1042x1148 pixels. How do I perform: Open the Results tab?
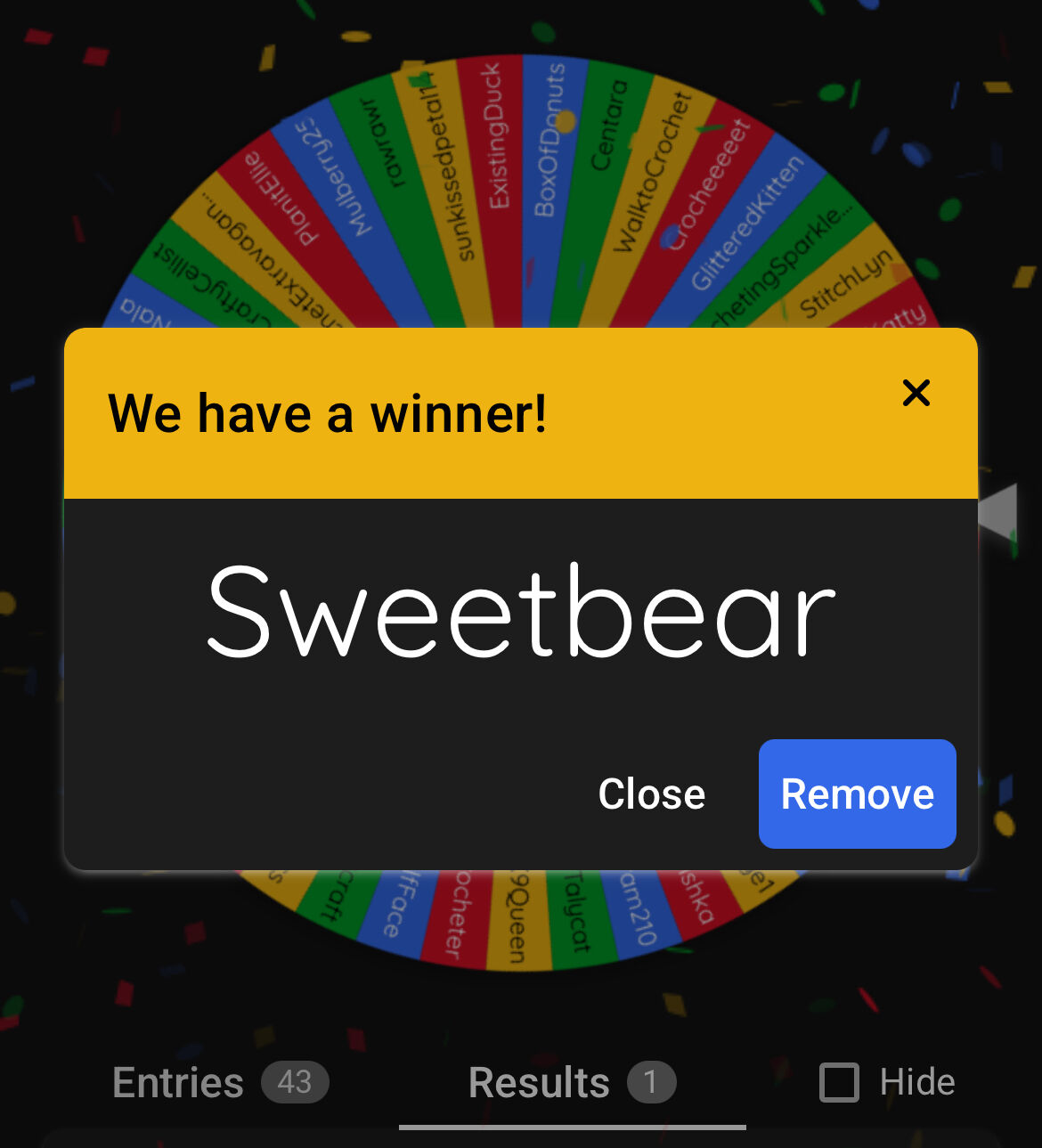pyautogui.click(x=571, y=1083)
